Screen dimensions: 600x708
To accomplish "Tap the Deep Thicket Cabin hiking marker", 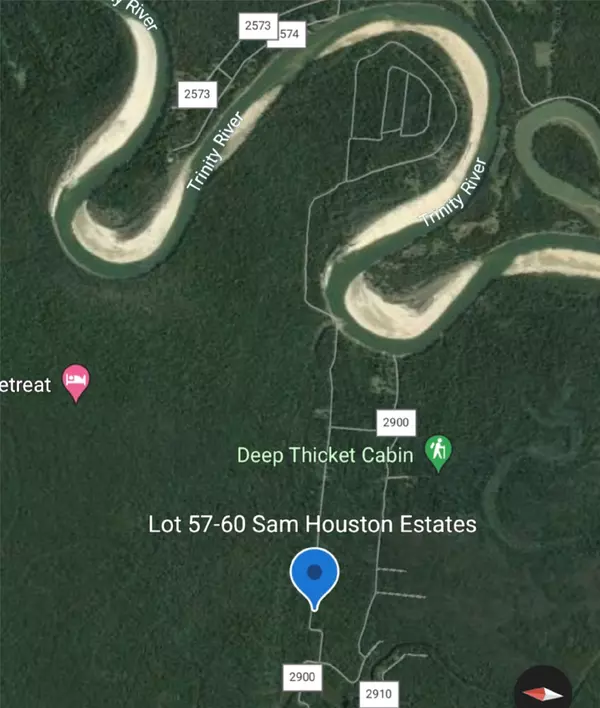I will pos(436,452).
